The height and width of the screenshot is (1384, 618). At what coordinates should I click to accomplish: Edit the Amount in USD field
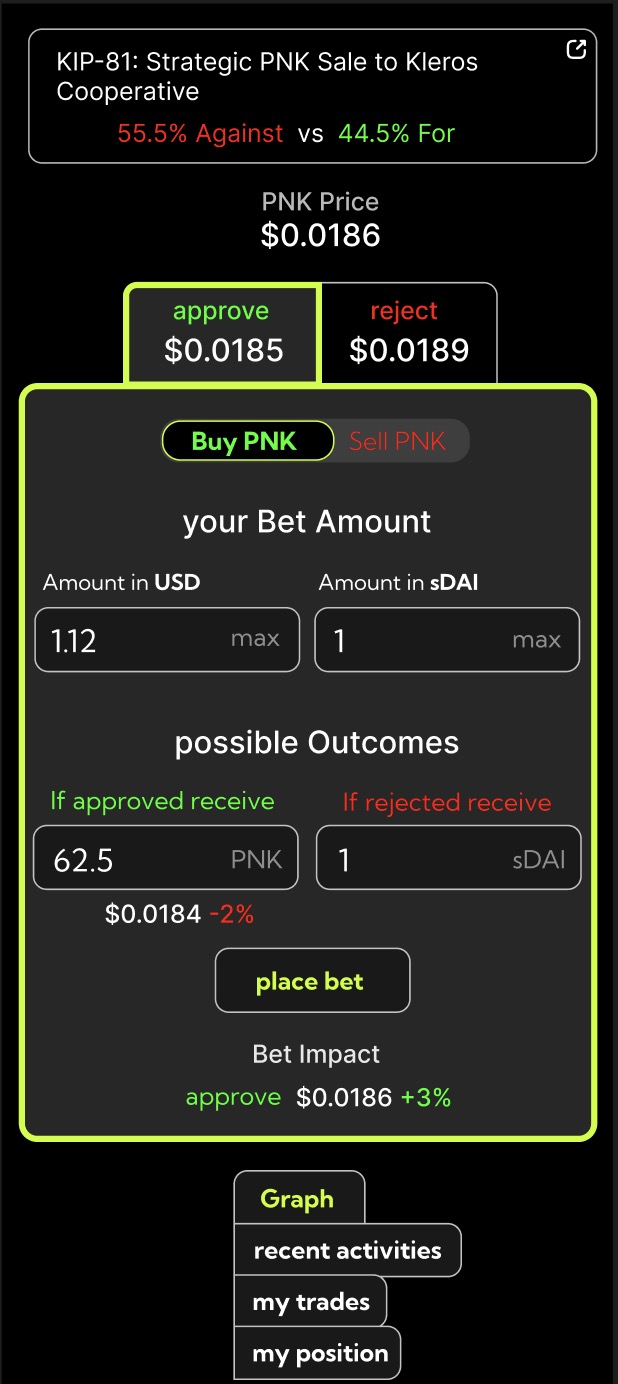130,640
